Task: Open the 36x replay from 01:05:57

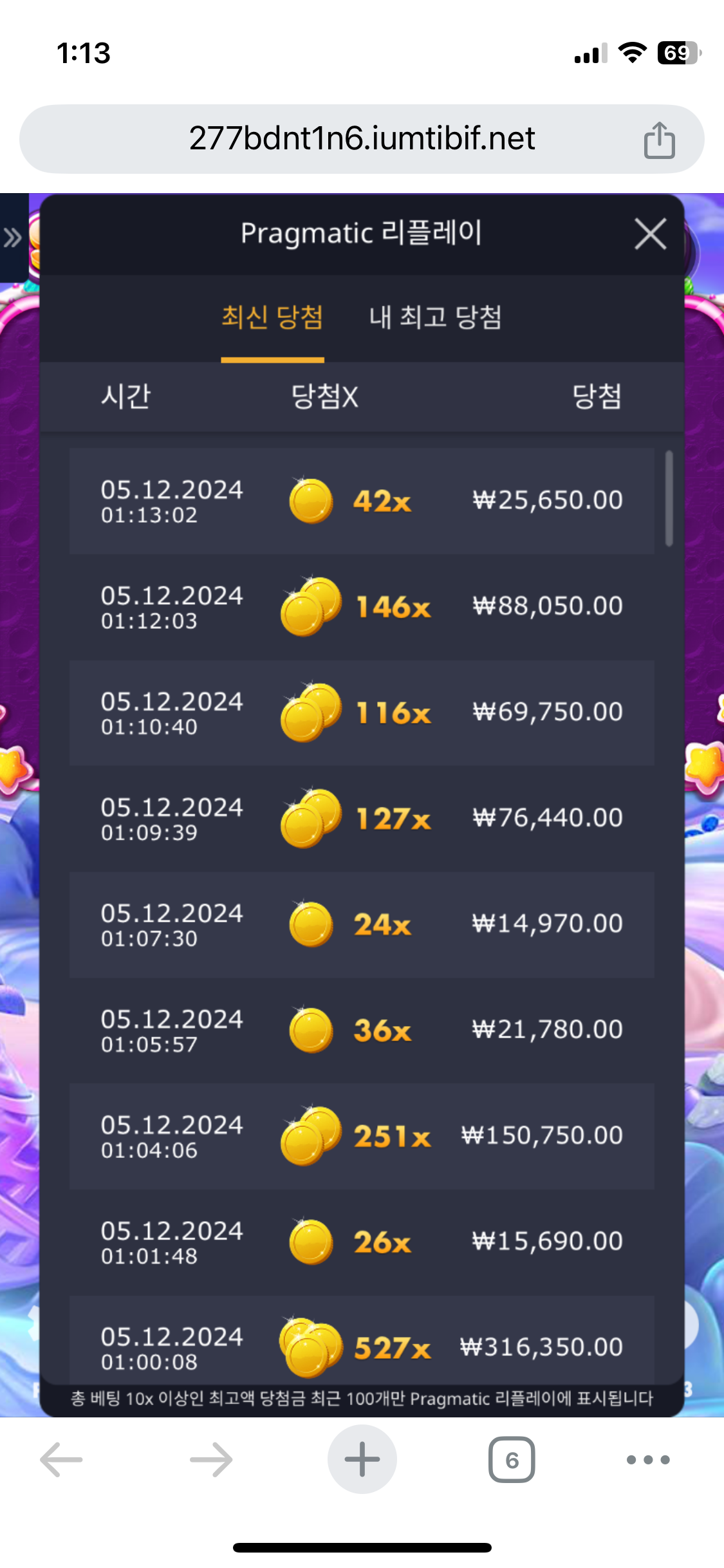Action: click(x=362, y=1030)
